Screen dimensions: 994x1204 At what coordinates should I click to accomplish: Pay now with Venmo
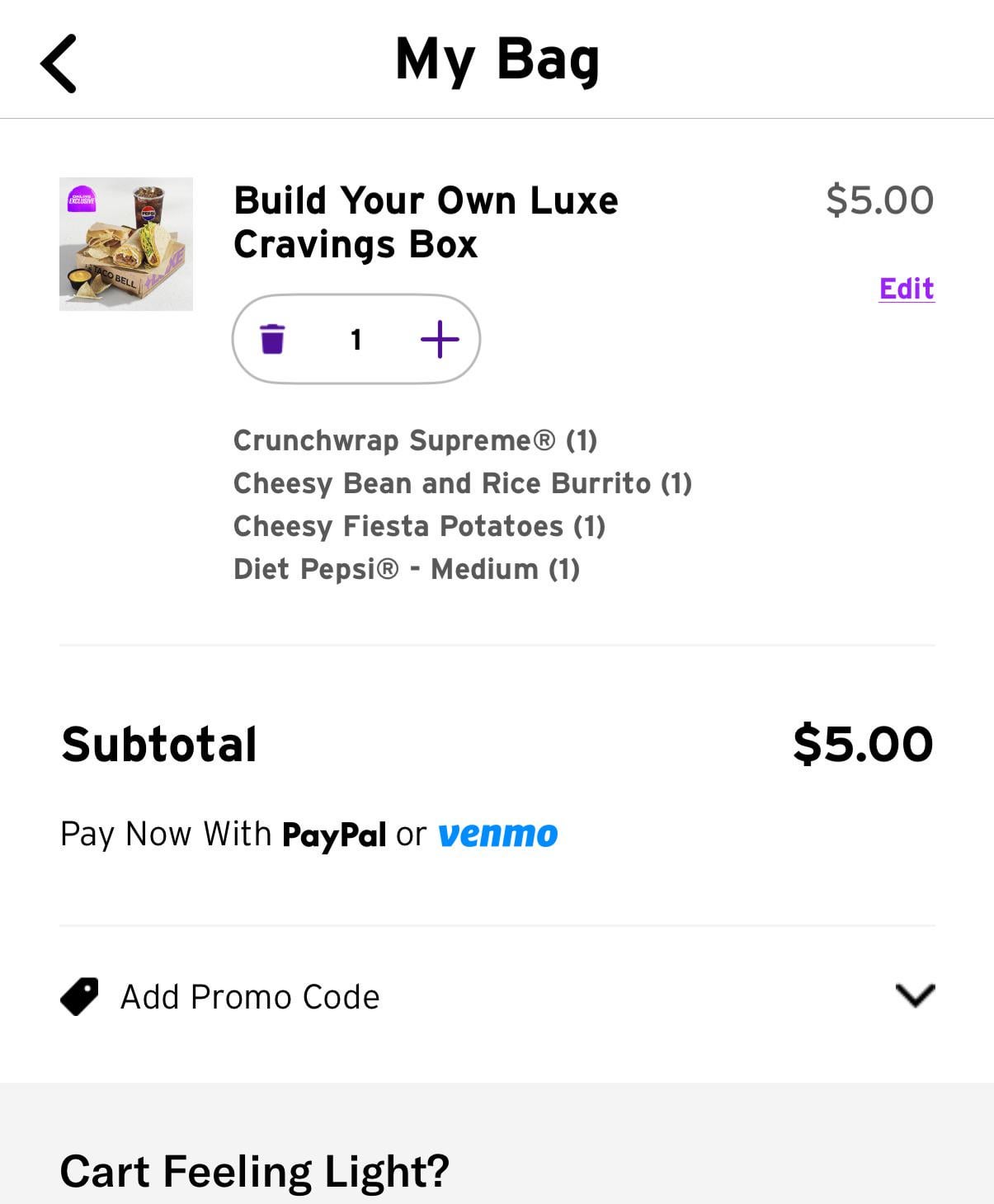pos(497,835)
